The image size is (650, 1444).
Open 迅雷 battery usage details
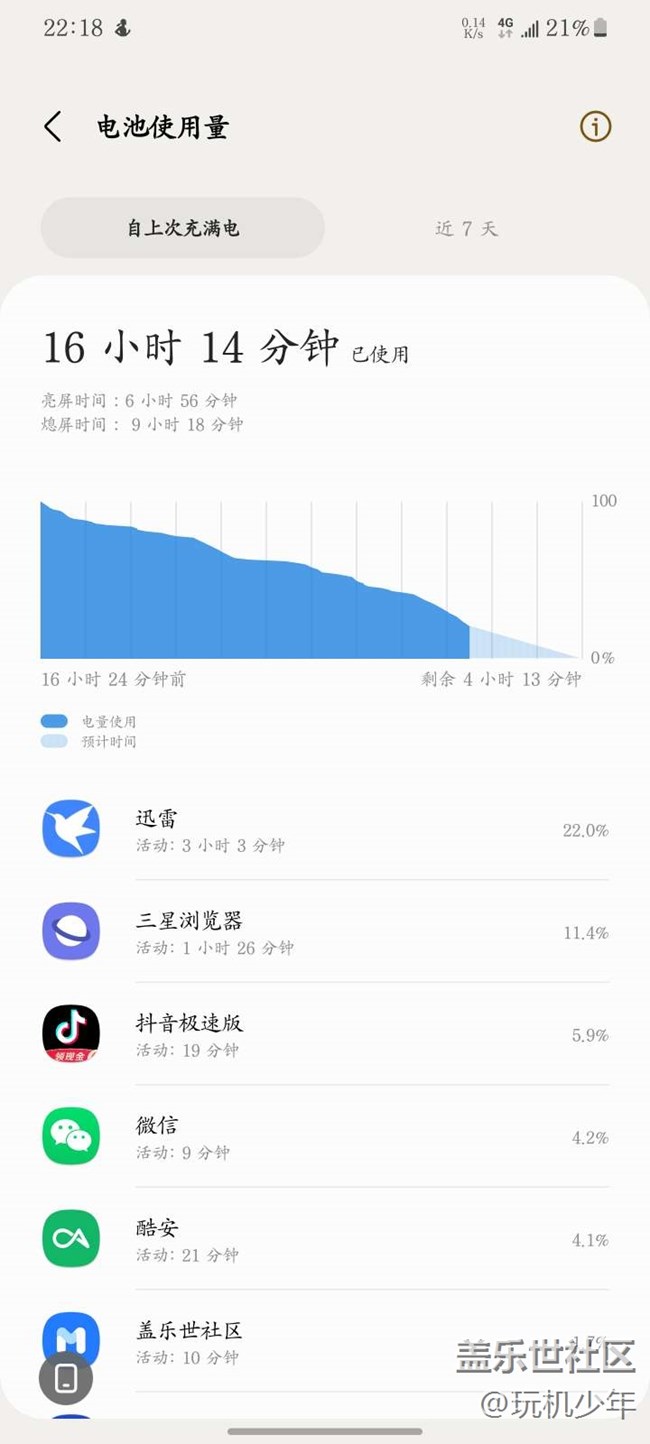(x=325, y=830)
